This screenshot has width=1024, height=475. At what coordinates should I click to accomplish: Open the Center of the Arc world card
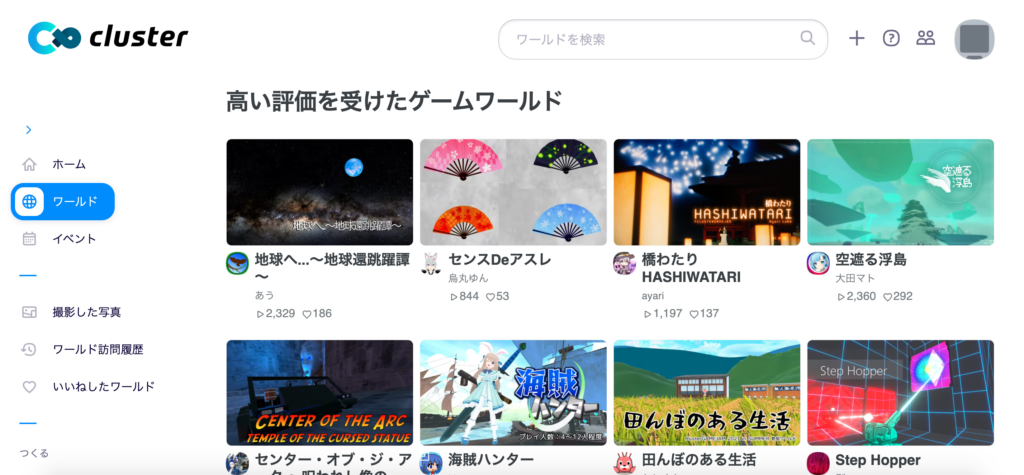(x=319, y=393)
